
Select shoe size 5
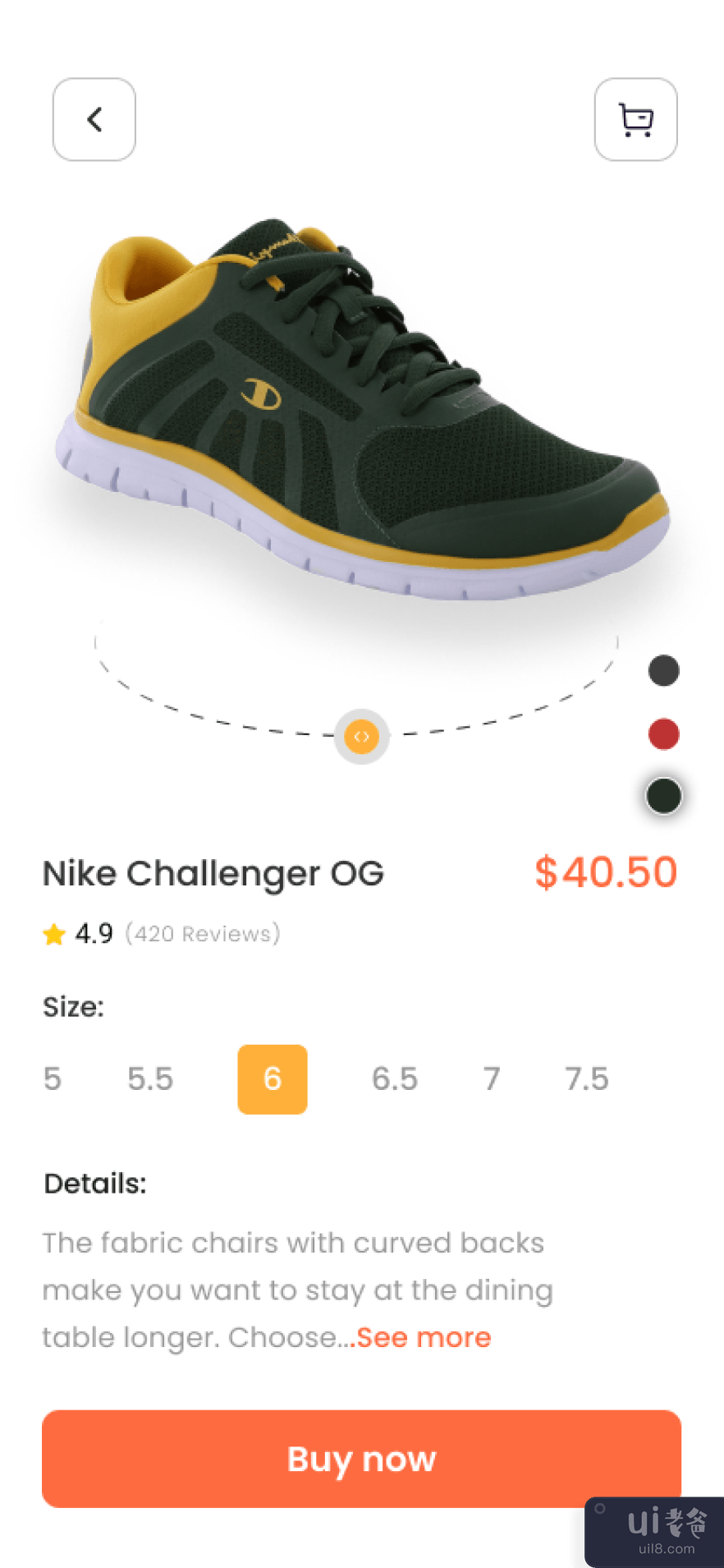53,1078
